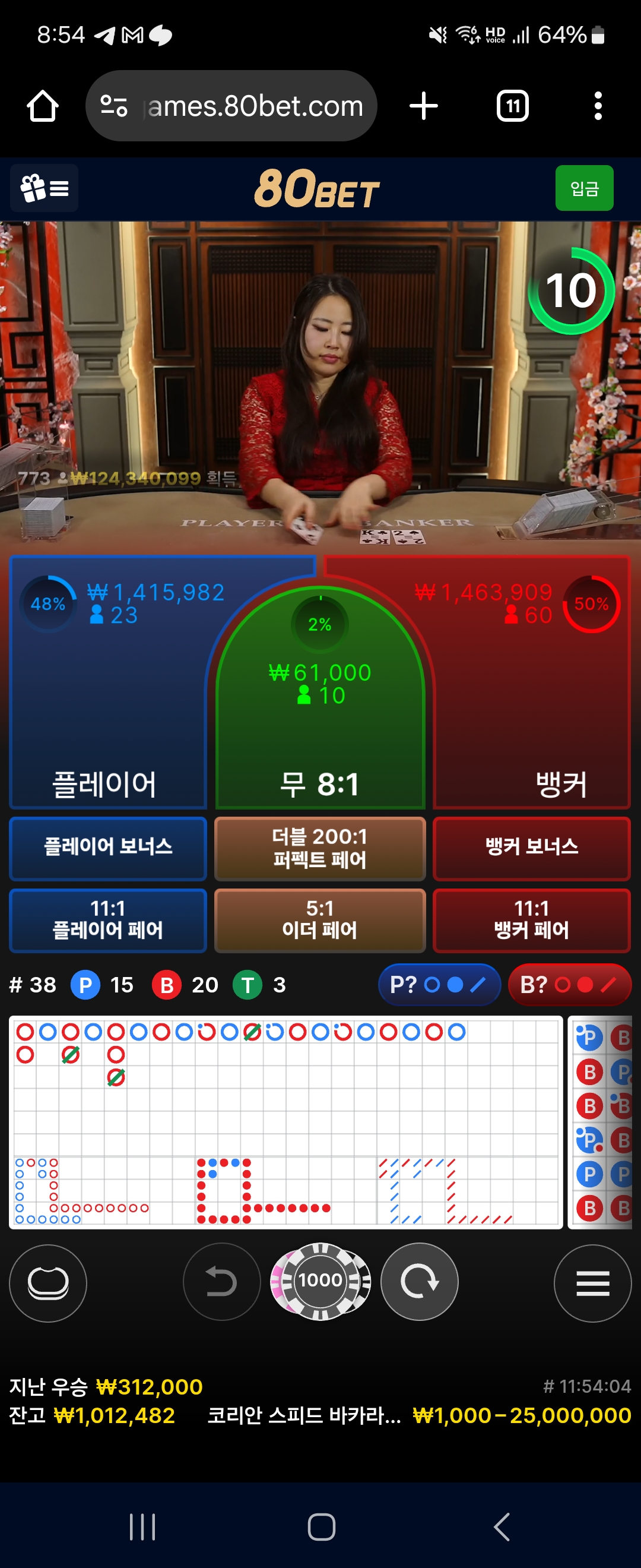The width and height of the screenshot is (641, 1568).
Task: Open the browser overflow menu
Action: pyautogui.click(x=598, y=106)
